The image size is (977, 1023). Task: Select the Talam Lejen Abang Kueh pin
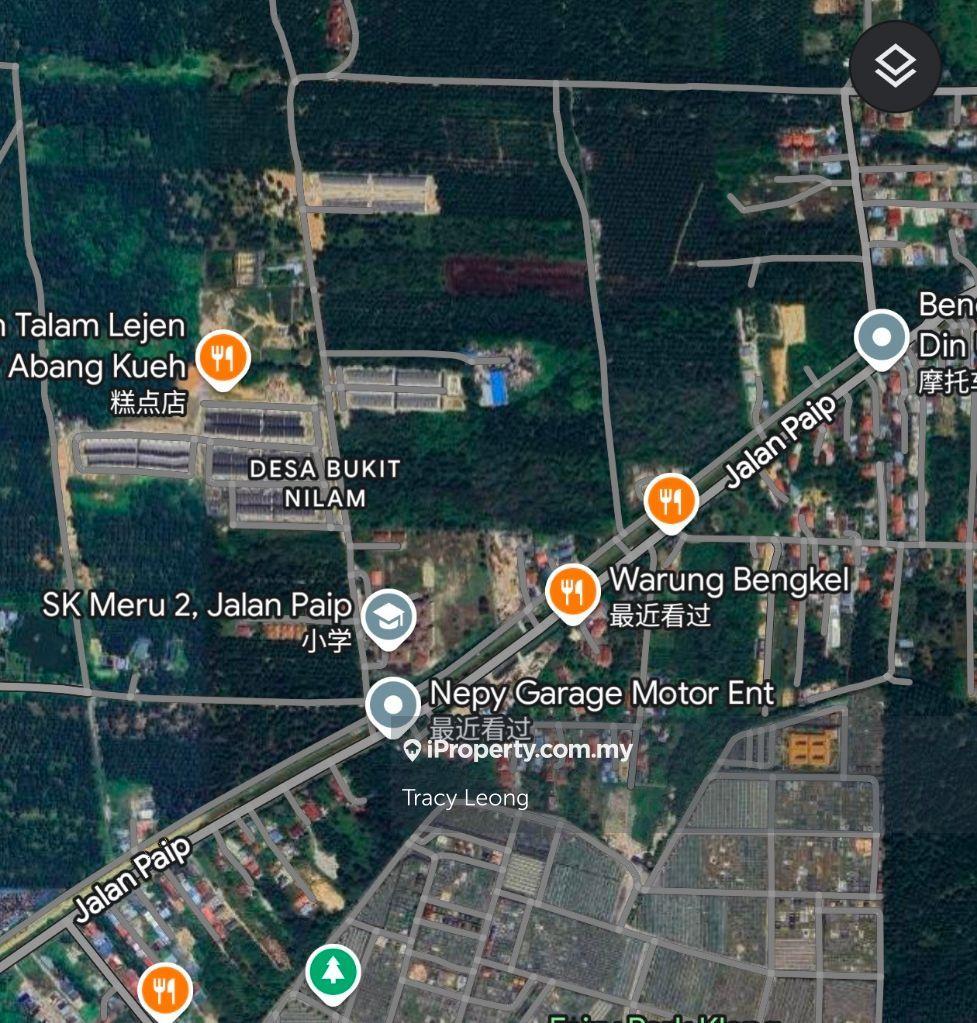222,358
